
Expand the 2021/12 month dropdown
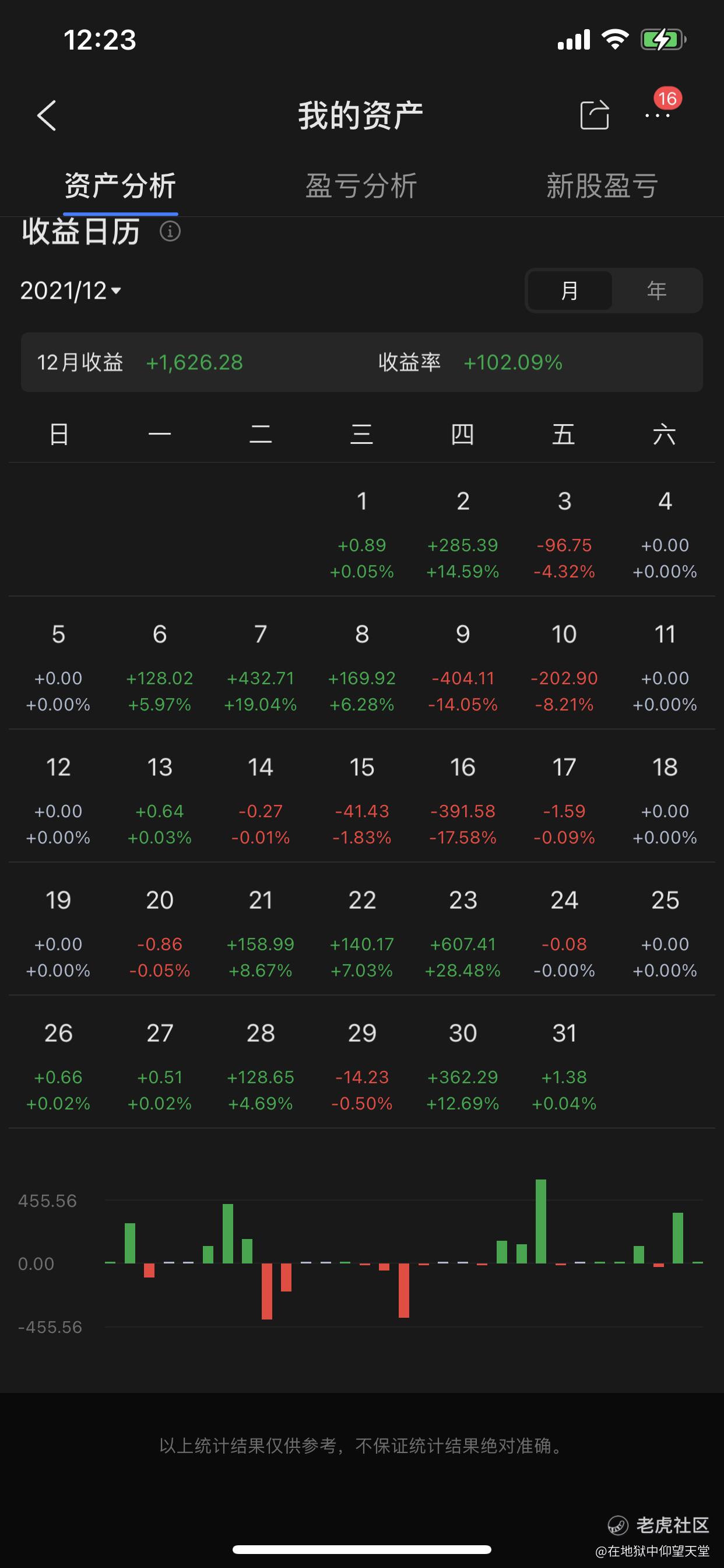coord(71,290)
